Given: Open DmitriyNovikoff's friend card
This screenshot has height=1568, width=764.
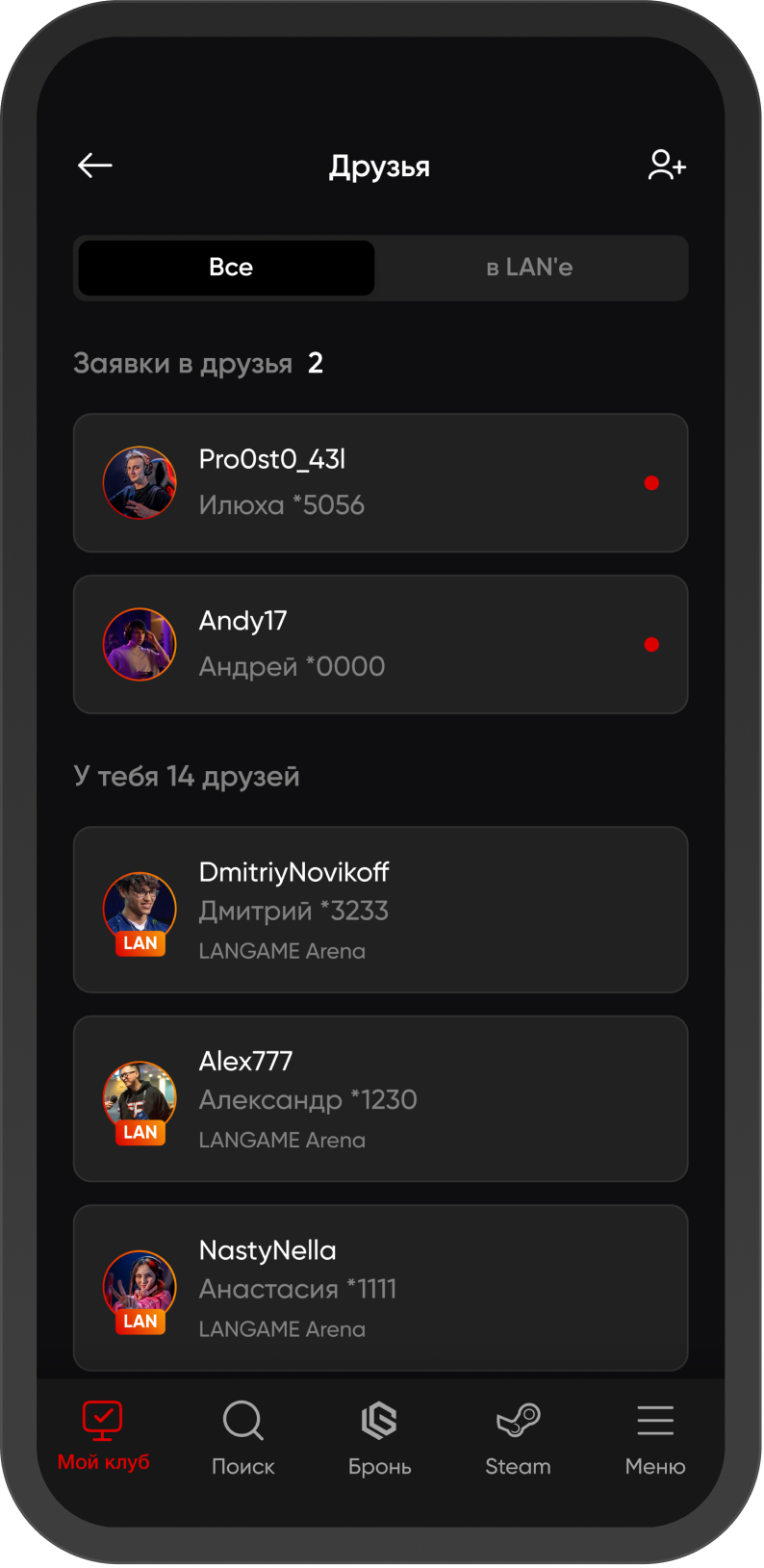Looking at the screenshot, I should pos(381,910).
